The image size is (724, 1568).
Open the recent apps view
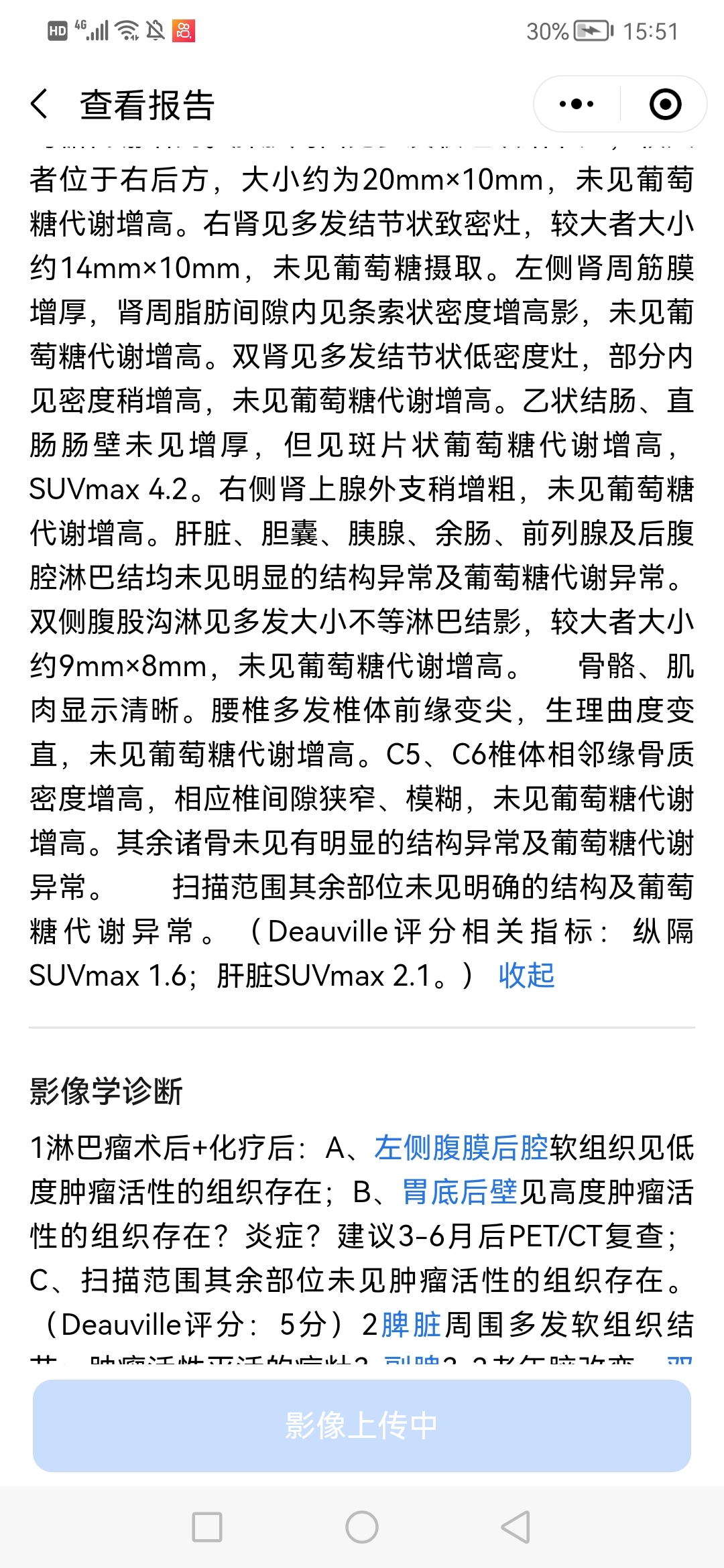tap(207, 1527)
